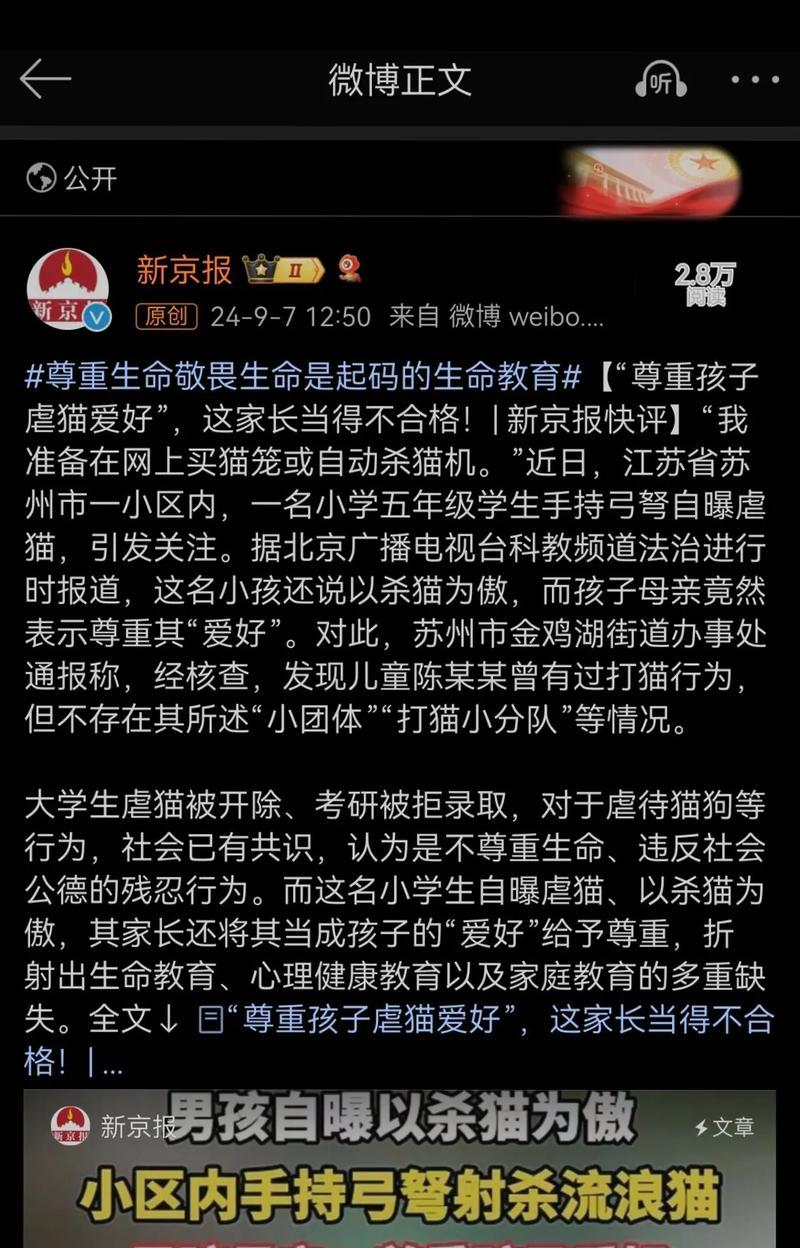The image size is (800, 1248).
Task: Open the 新京报 account name
Action: (184, 269)
